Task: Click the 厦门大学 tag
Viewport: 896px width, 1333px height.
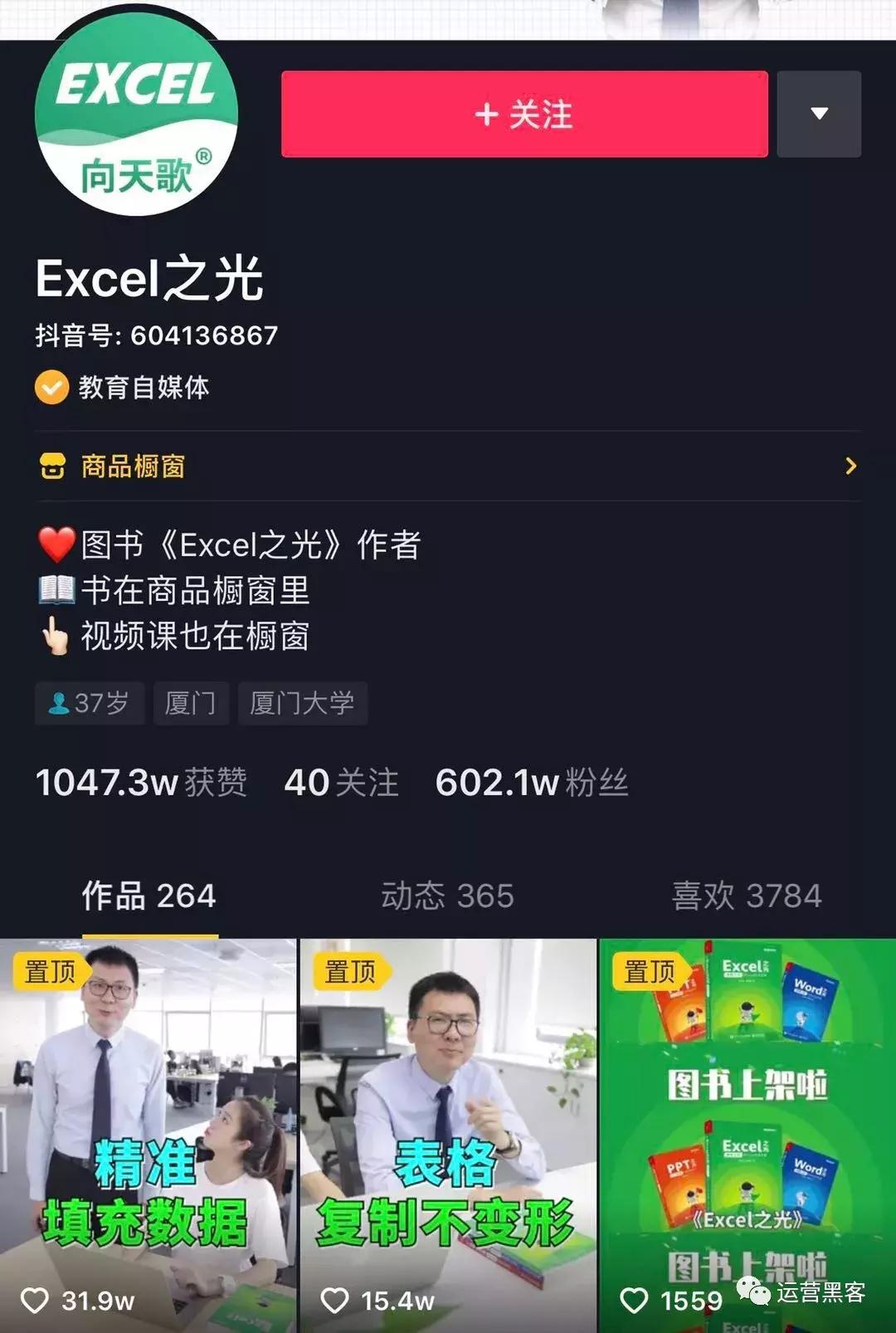Action: coord(302,703)
